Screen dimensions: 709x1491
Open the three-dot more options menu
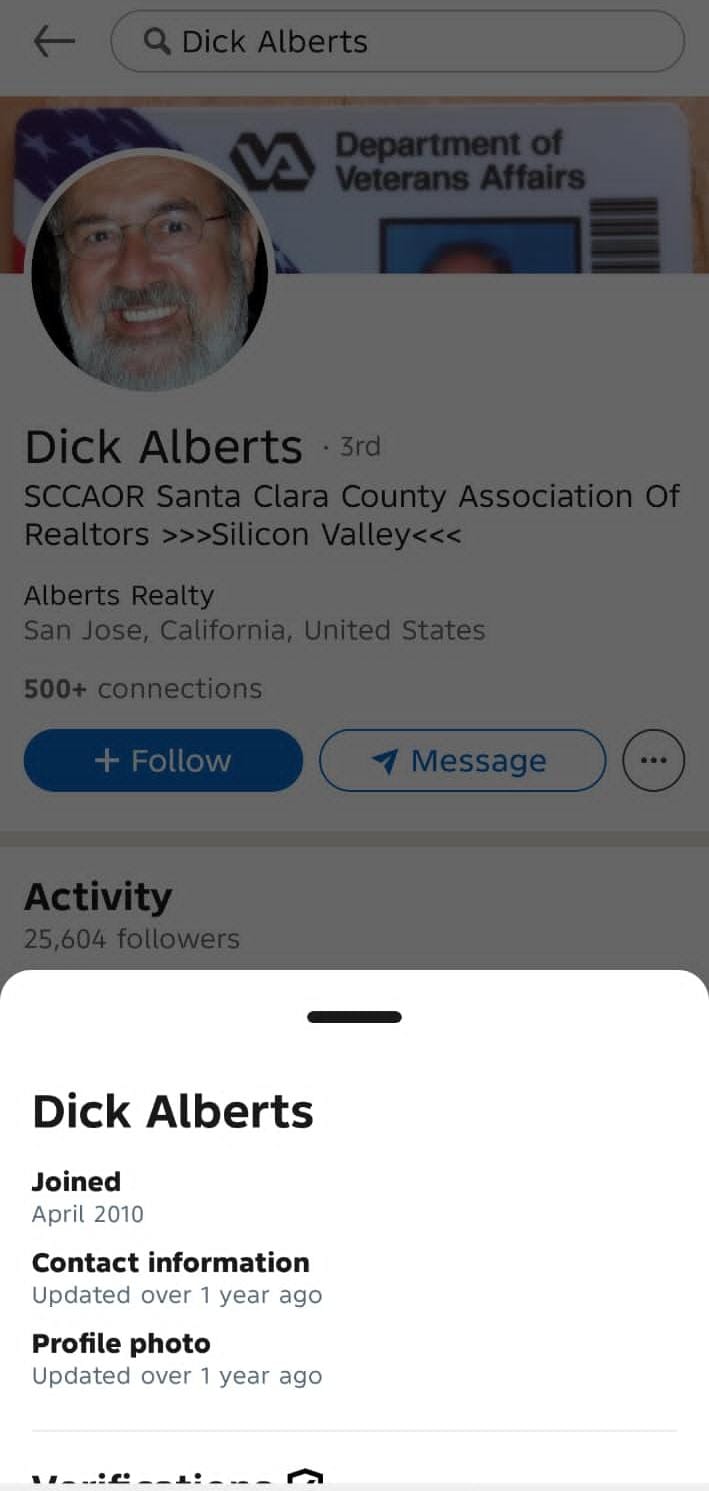pyautogui.click(x=653, y=760)
